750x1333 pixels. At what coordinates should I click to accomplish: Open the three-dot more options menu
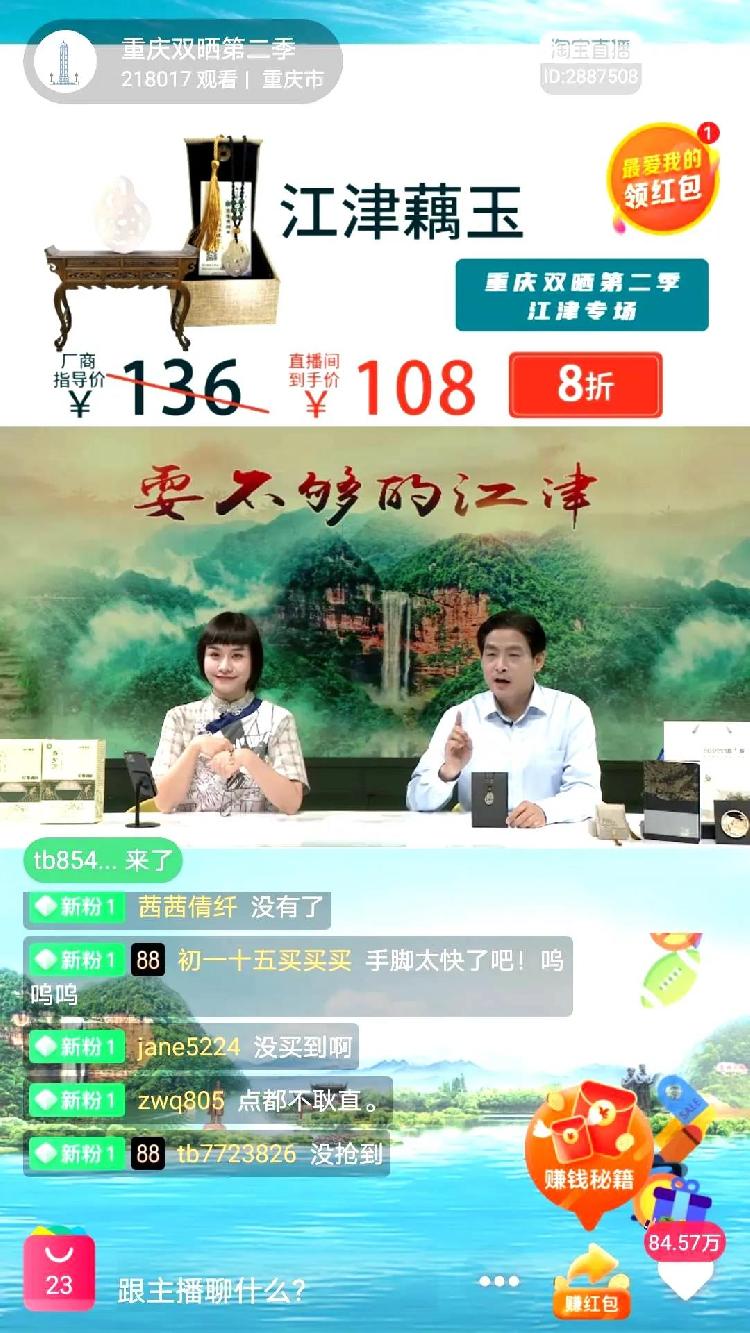499,1281
